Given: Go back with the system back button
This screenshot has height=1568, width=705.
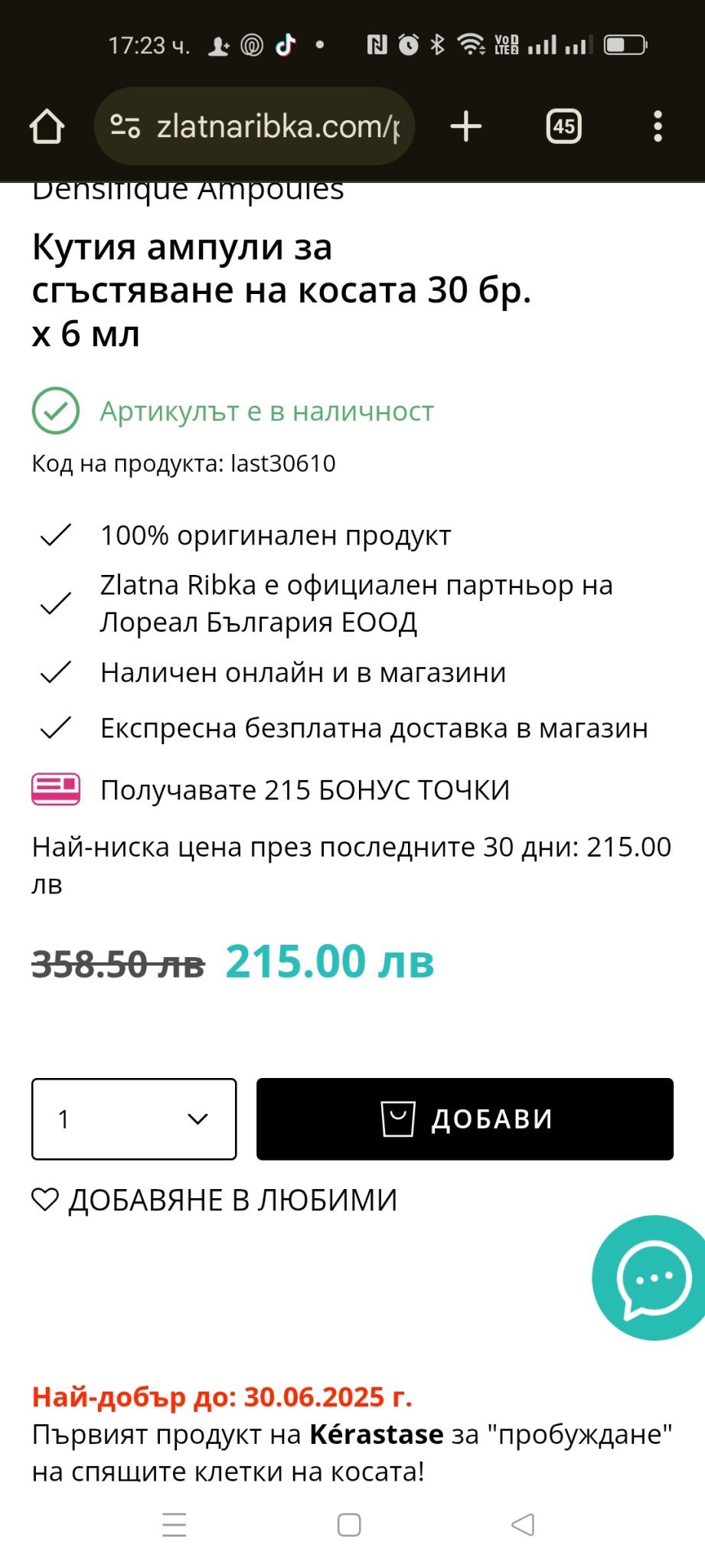Looking at the screenshot, I should 523,1524.
